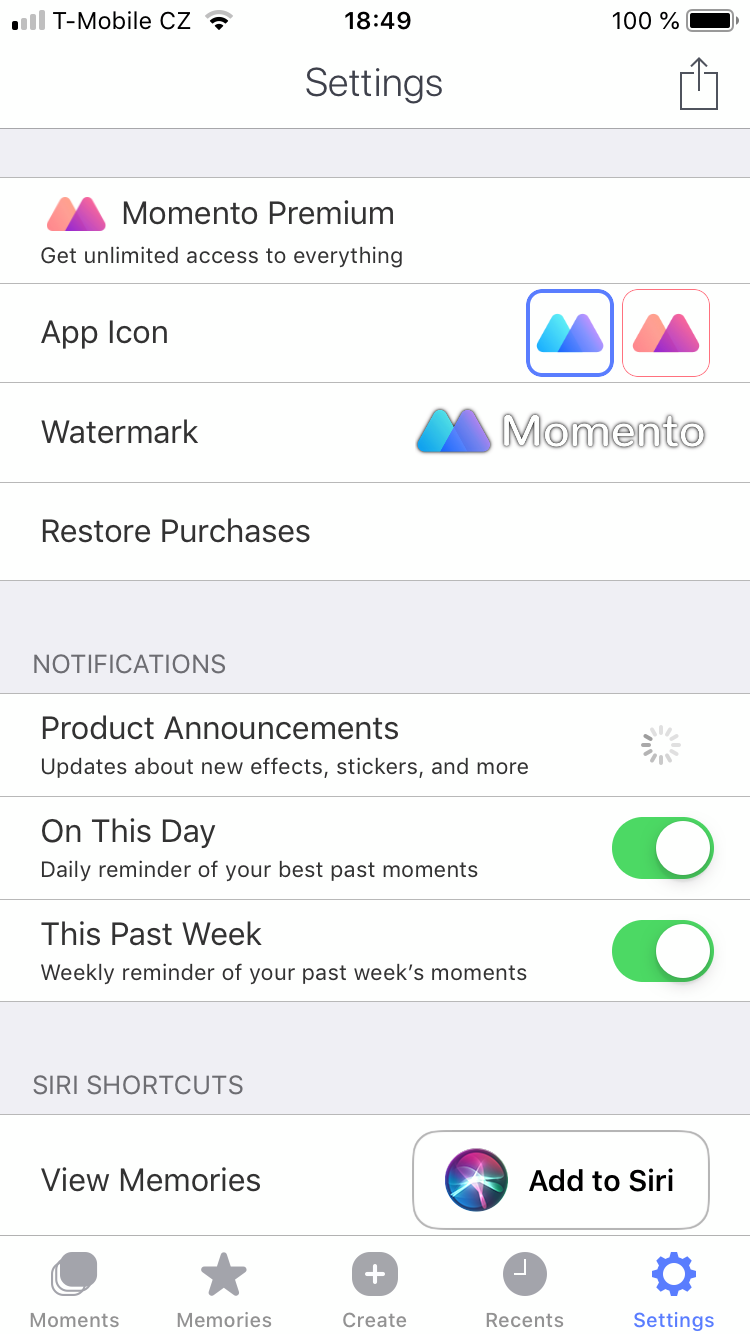
Task: Disable On This Day reminders
Action: point(662,848)
